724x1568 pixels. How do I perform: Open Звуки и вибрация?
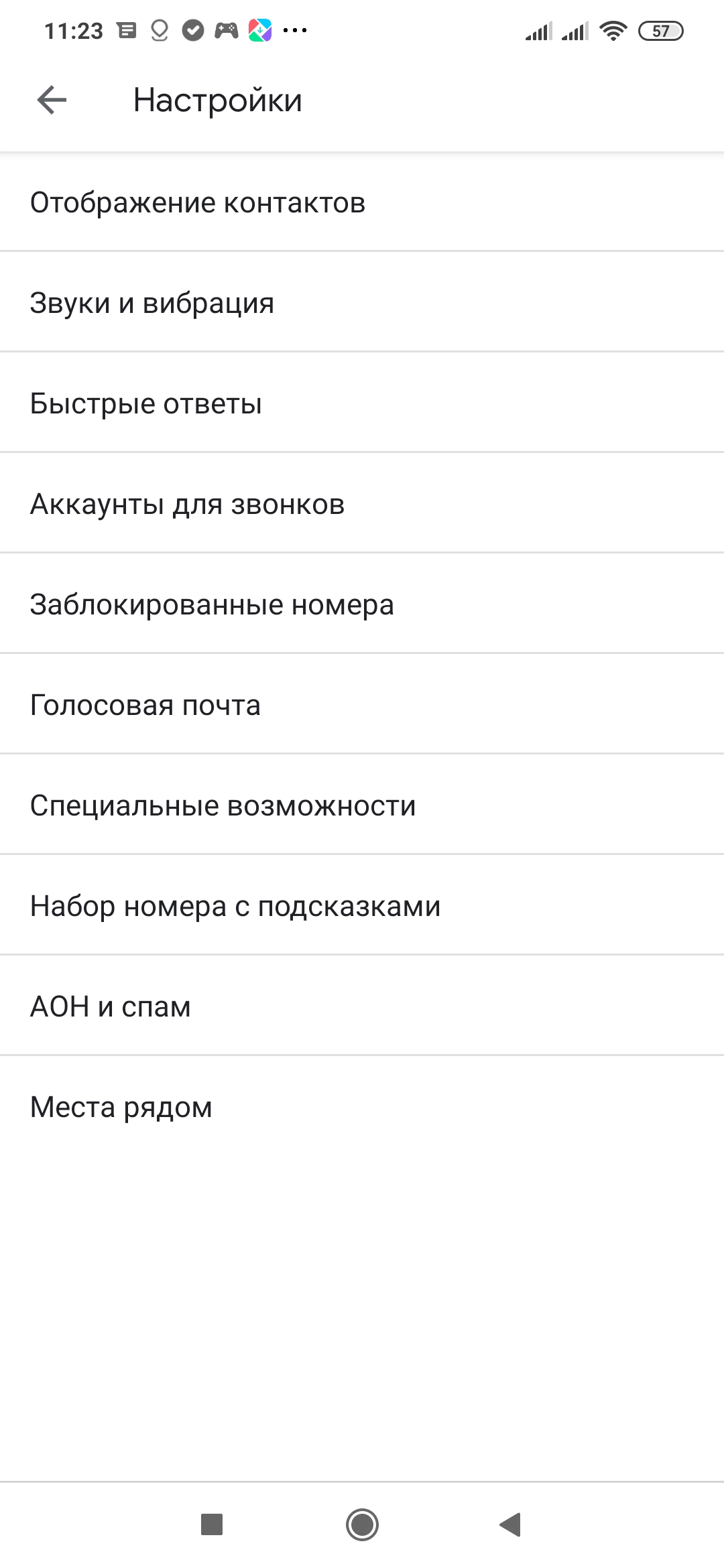pos(152,303)
